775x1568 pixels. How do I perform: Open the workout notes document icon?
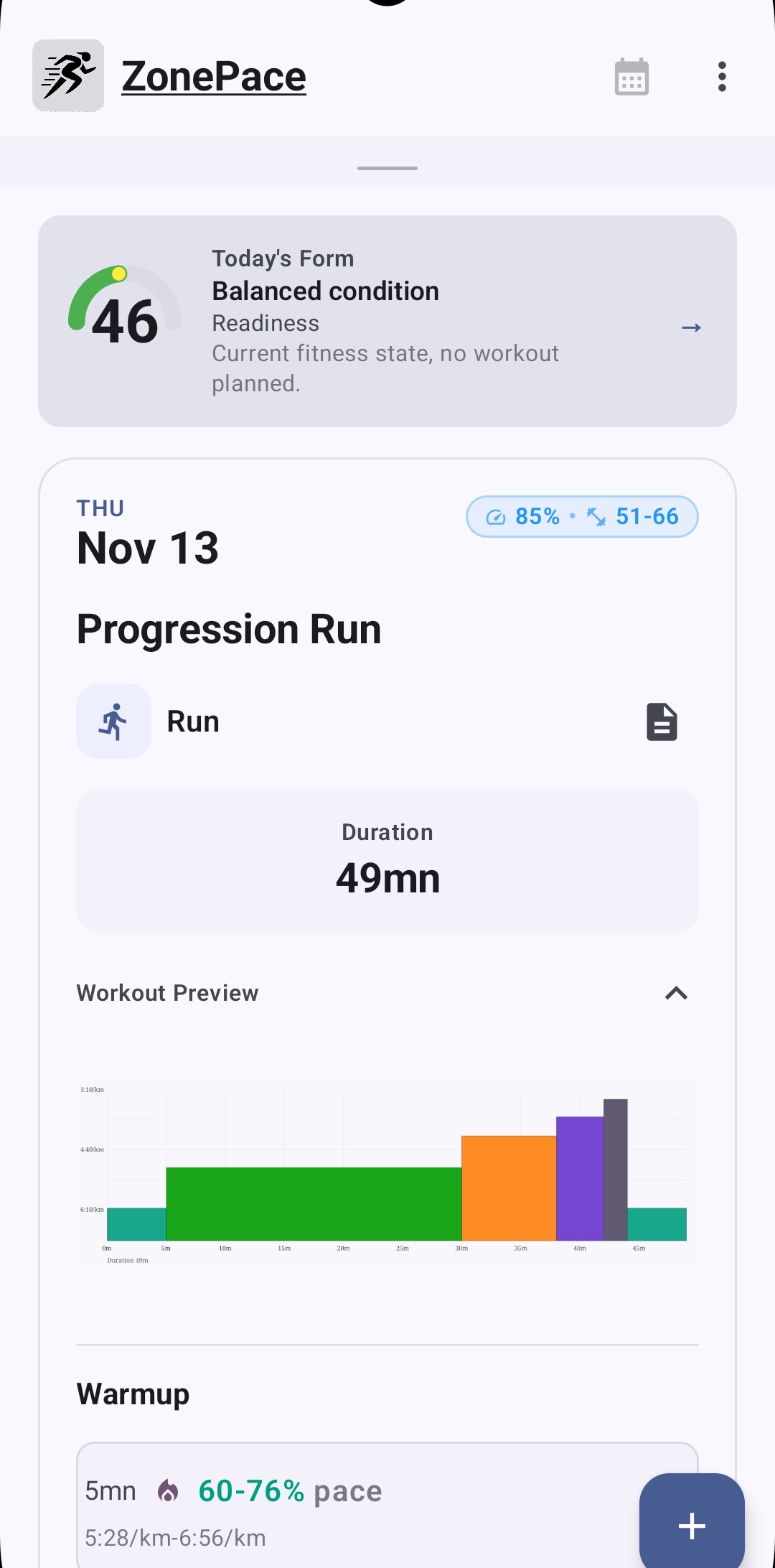[x=662, y=722]
